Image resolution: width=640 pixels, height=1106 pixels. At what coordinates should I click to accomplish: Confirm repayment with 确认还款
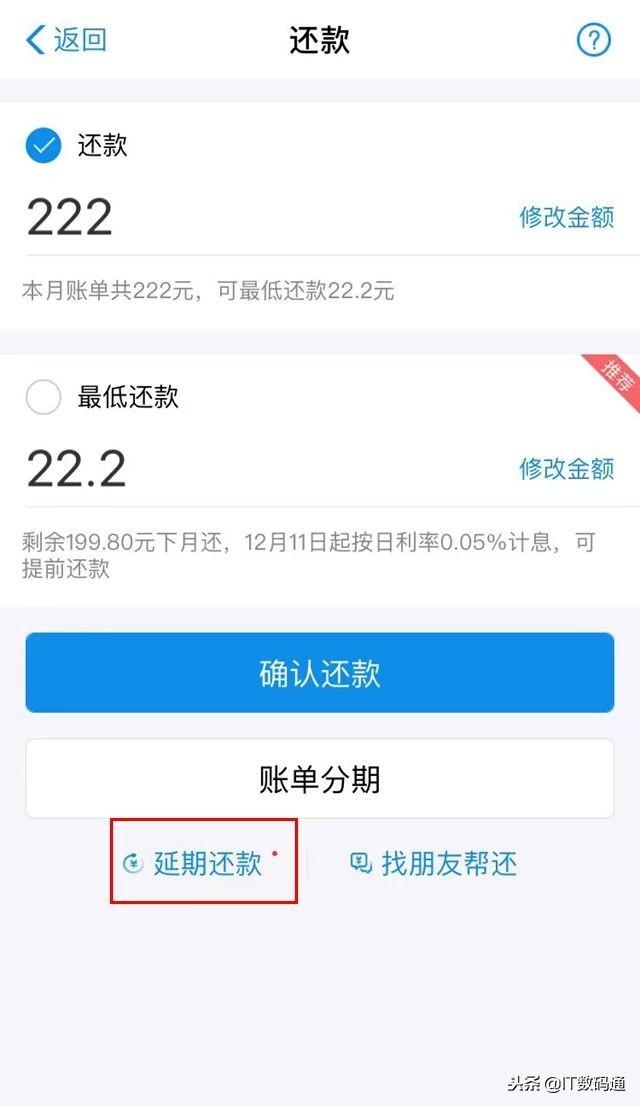pos(320,673)
